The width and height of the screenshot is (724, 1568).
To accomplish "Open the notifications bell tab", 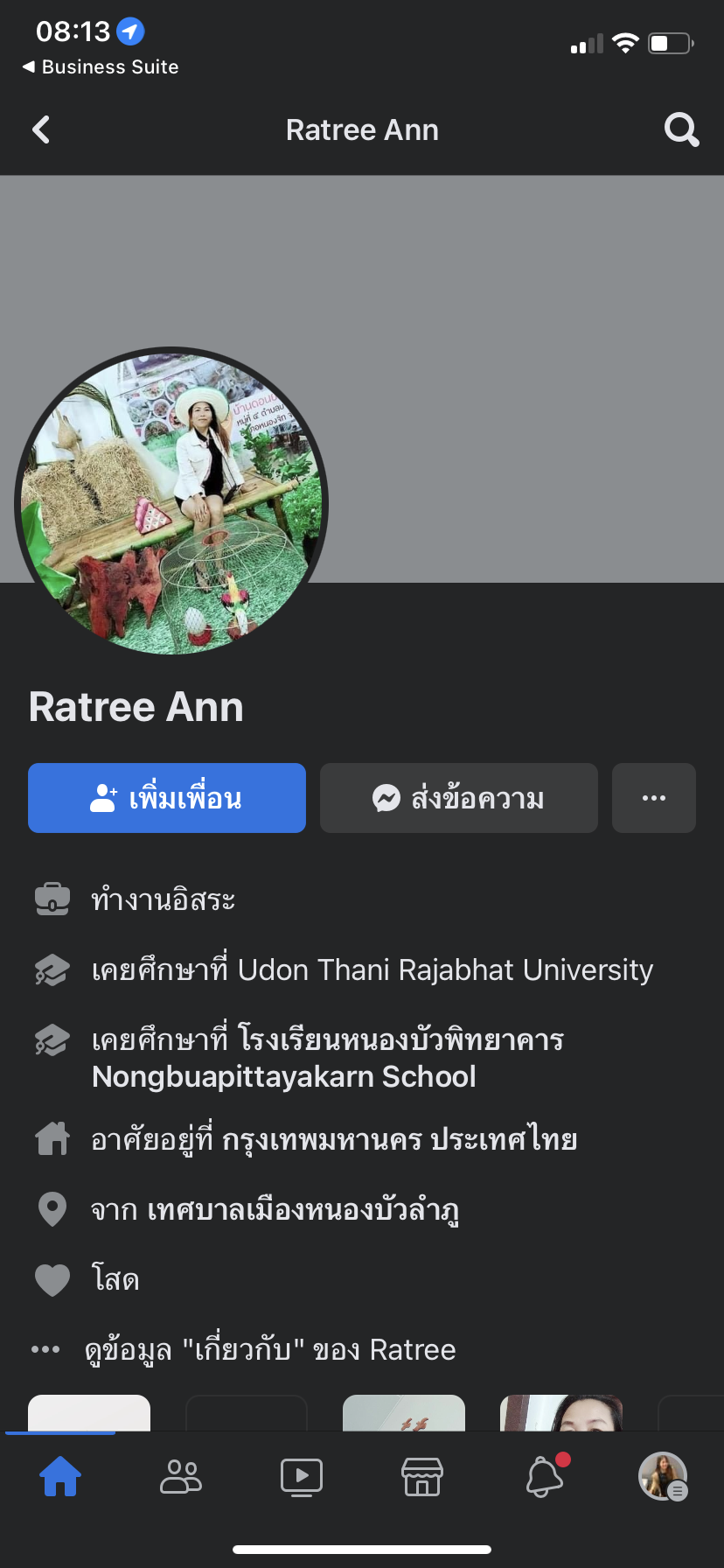I will coord(544,1476).
